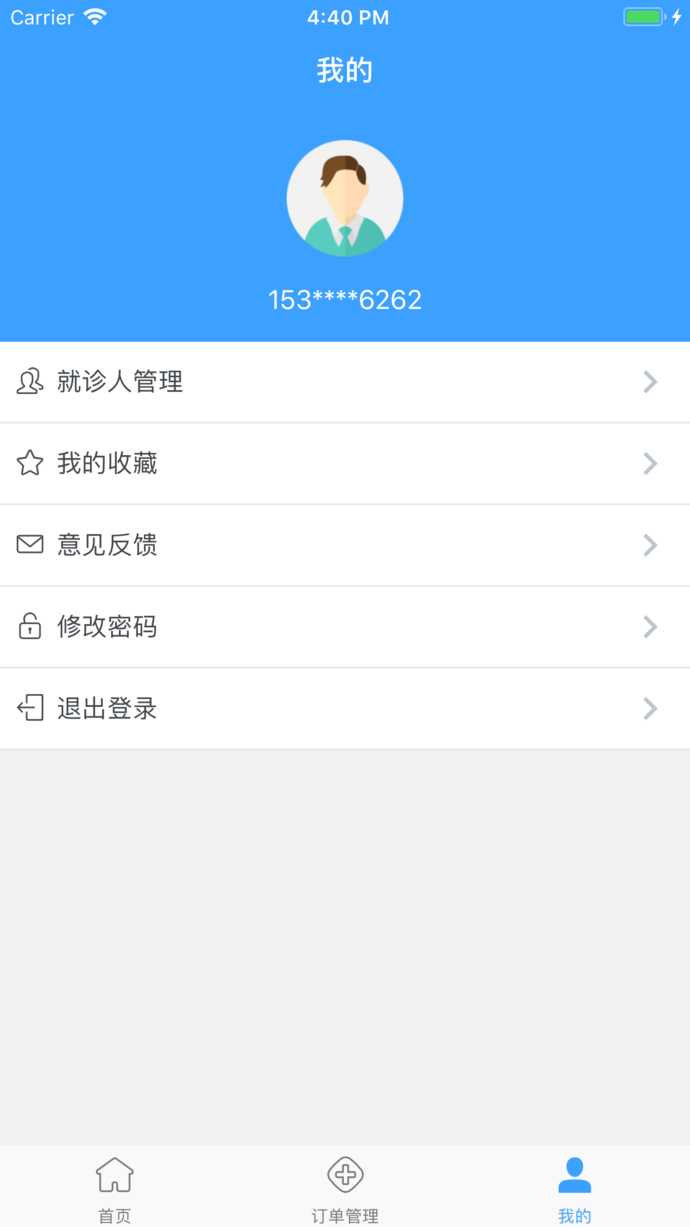Tap the profile avatar picture

(x=345, y=198)
